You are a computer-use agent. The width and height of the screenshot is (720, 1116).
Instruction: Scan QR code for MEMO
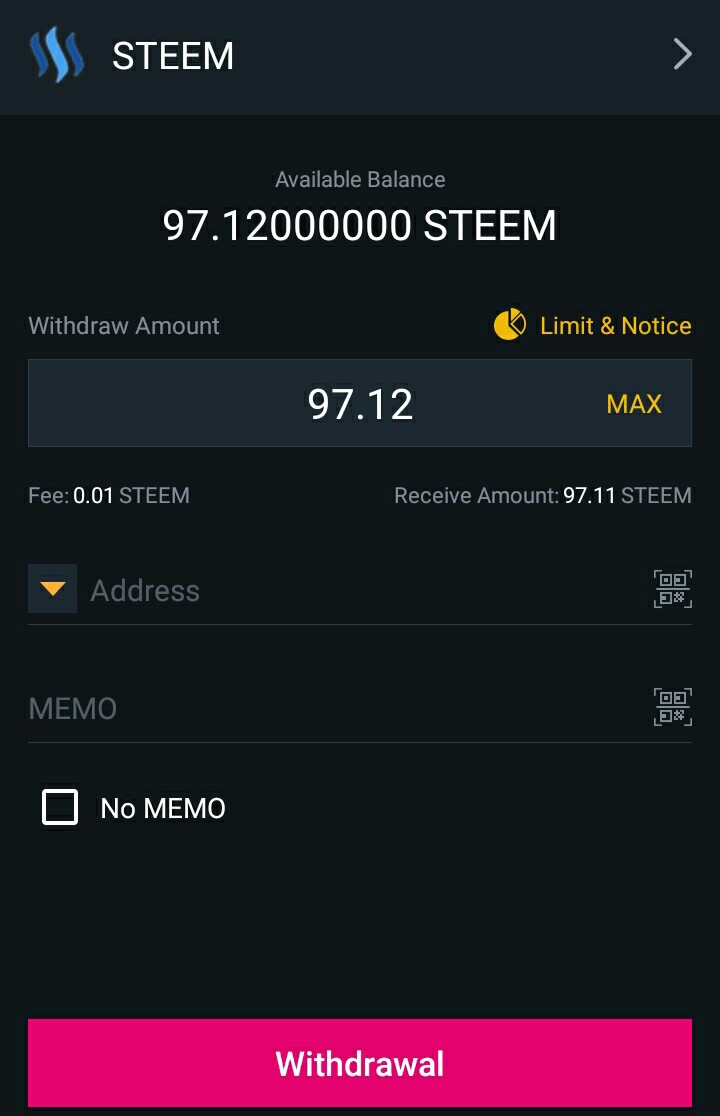tap(672, 707)
